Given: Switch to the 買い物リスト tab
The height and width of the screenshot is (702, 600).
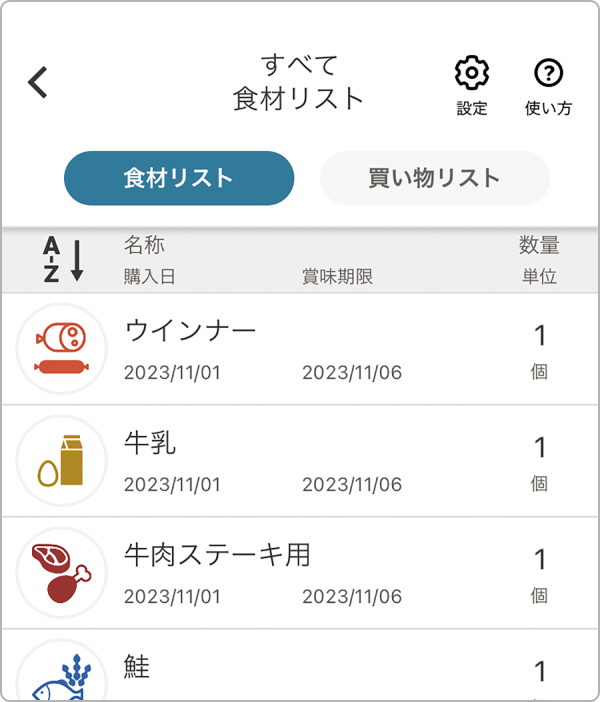Looking at the screenshot, I should [x=434, y=178].
